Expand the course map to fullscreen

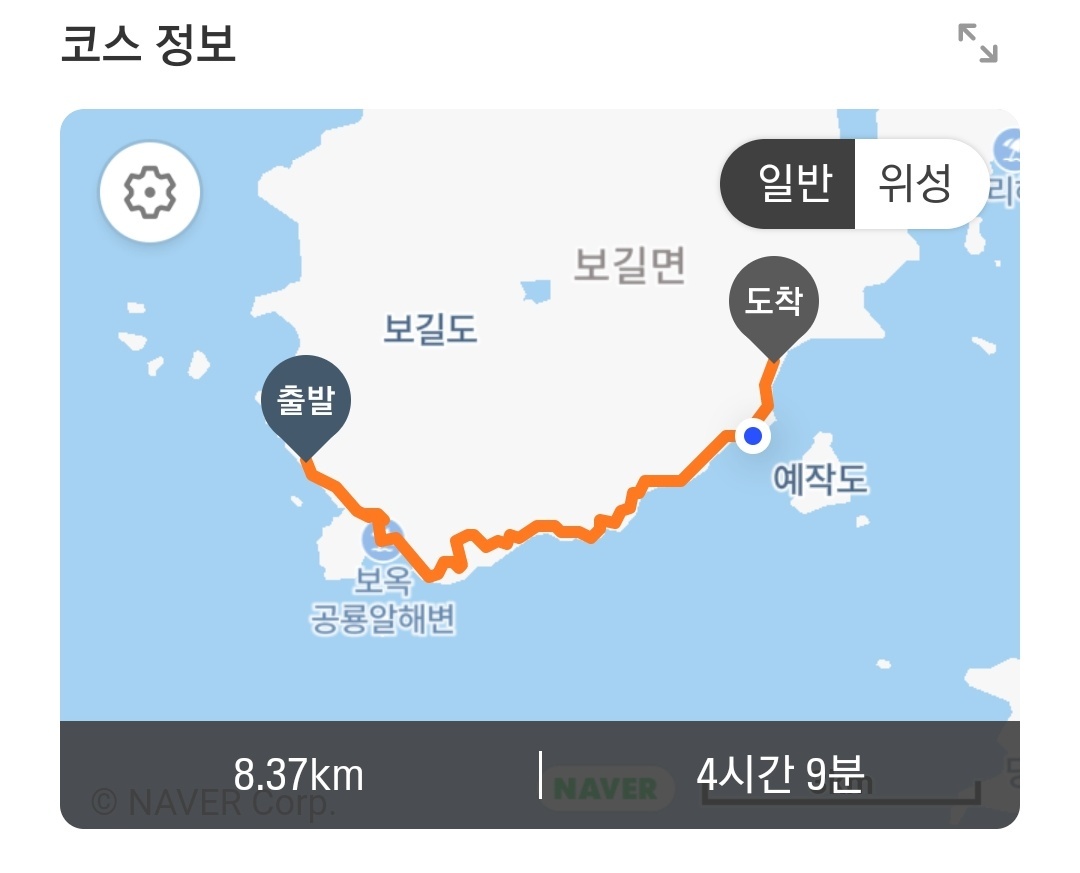(977, 43)
